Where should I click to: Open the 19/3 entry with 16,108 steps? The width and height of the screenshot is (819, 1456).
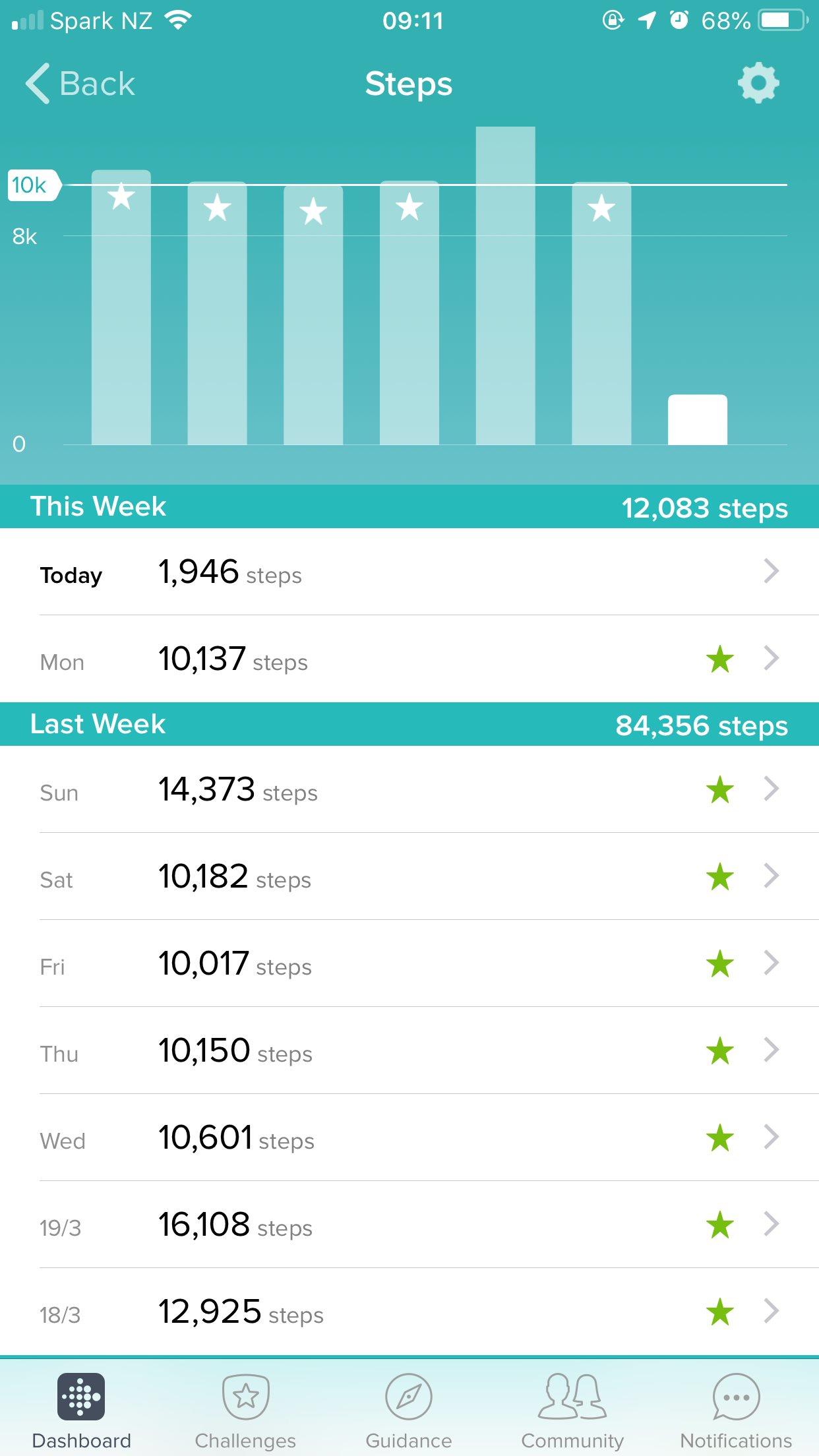[409, 1225]
